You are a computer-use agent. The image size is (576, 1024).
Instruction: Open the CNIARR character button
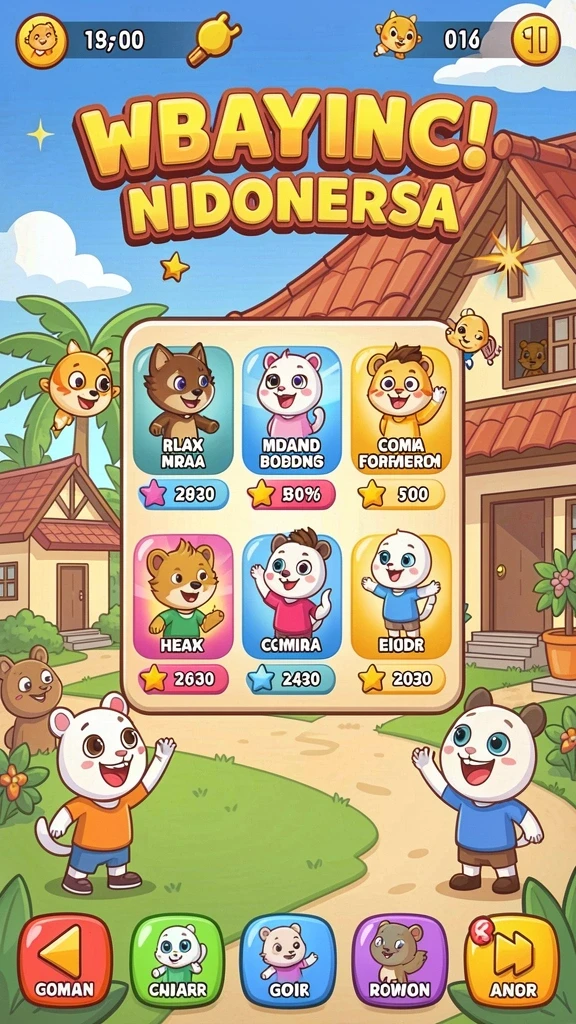(177, 959)
